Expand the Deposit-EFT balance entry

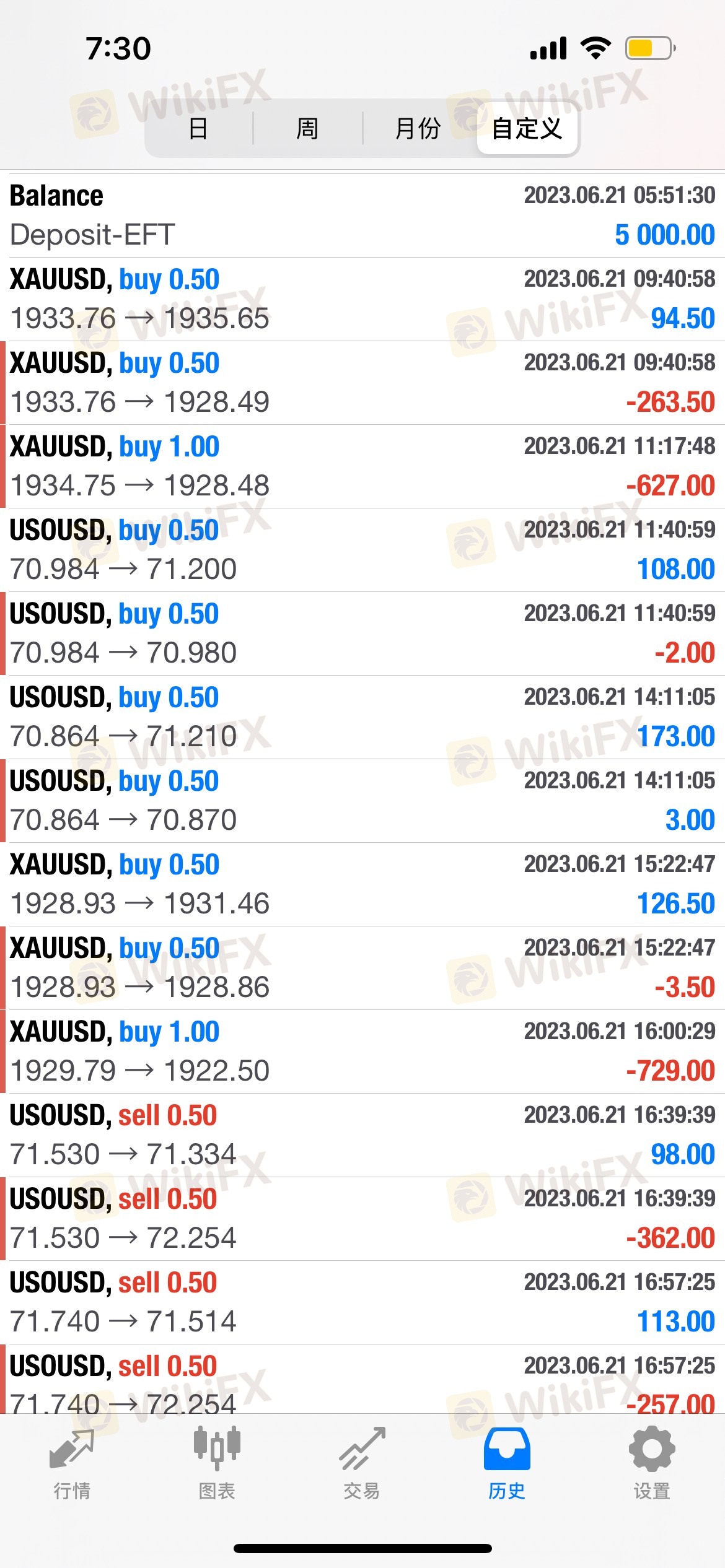point(362,216)
